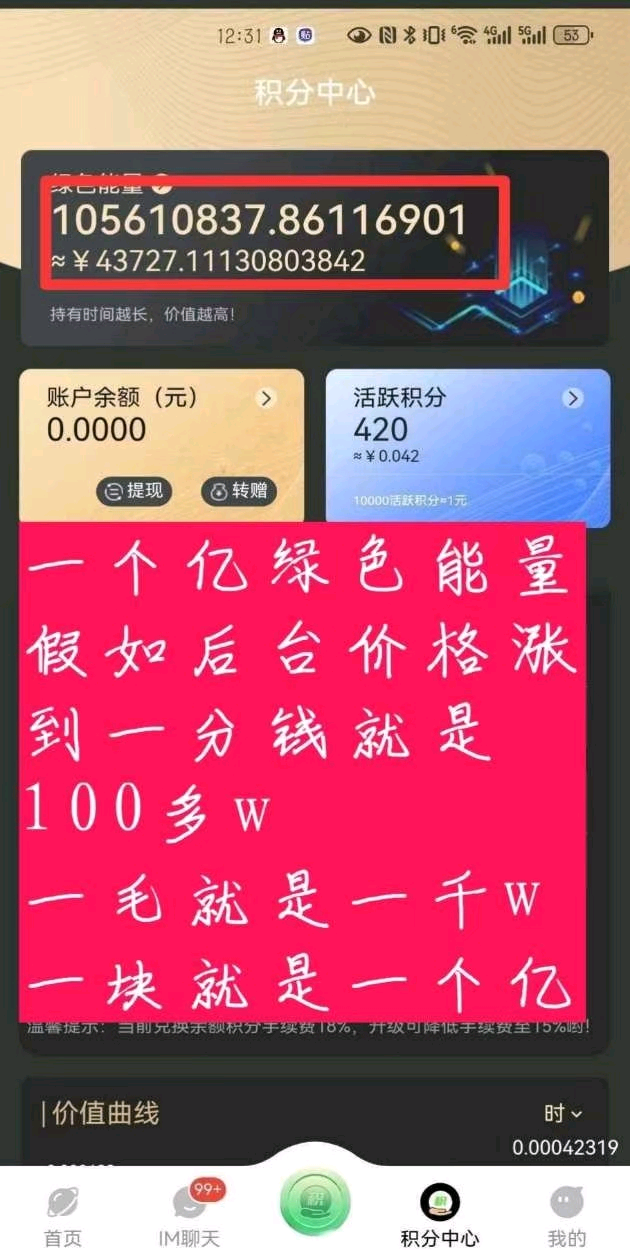The image size is (630, 1260).
Task: Go to the 首页 home tab
Action: click(62, 1216)
